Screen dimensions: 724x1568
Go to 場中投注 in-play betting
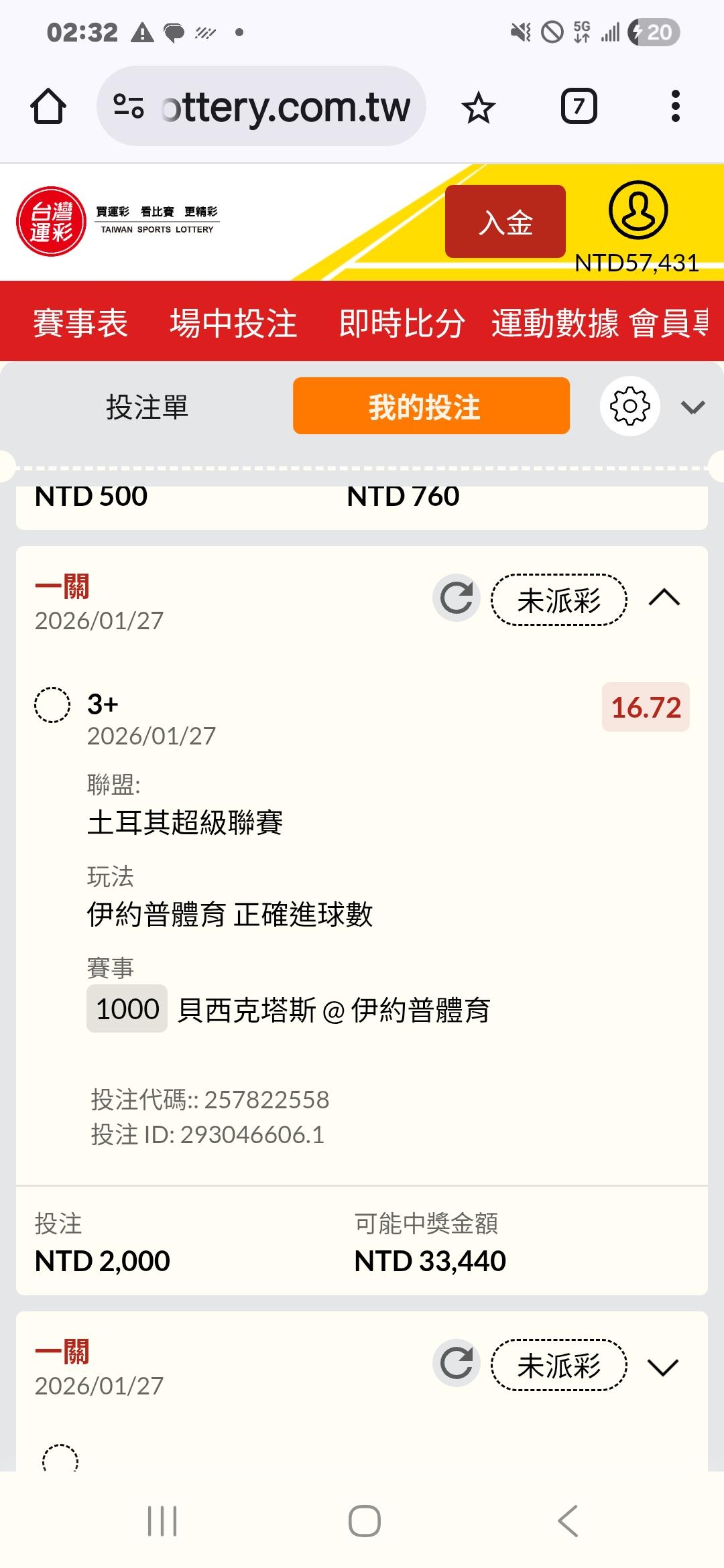233,323
